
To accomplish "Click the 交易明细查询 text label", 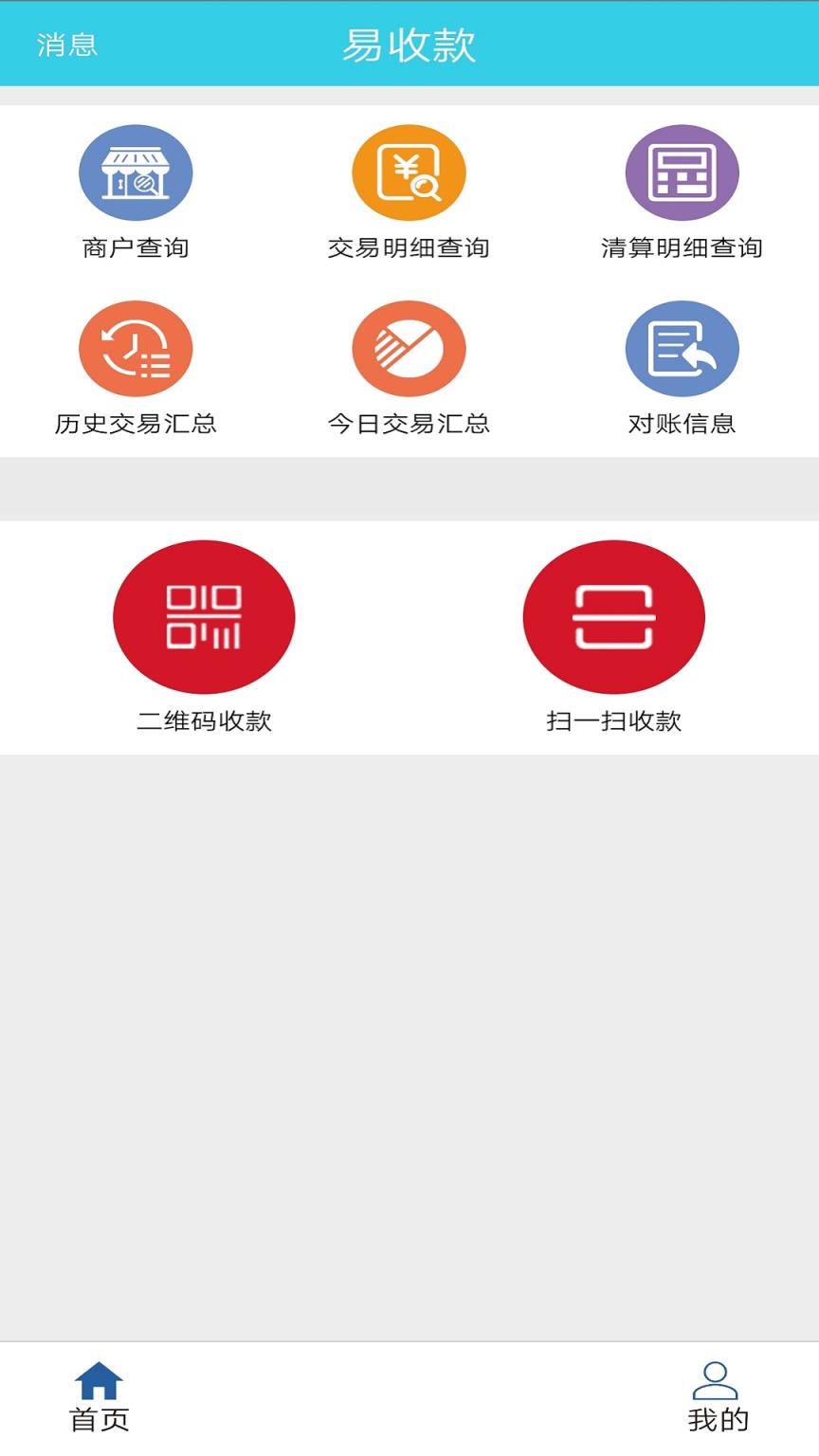I will [409, 248].
